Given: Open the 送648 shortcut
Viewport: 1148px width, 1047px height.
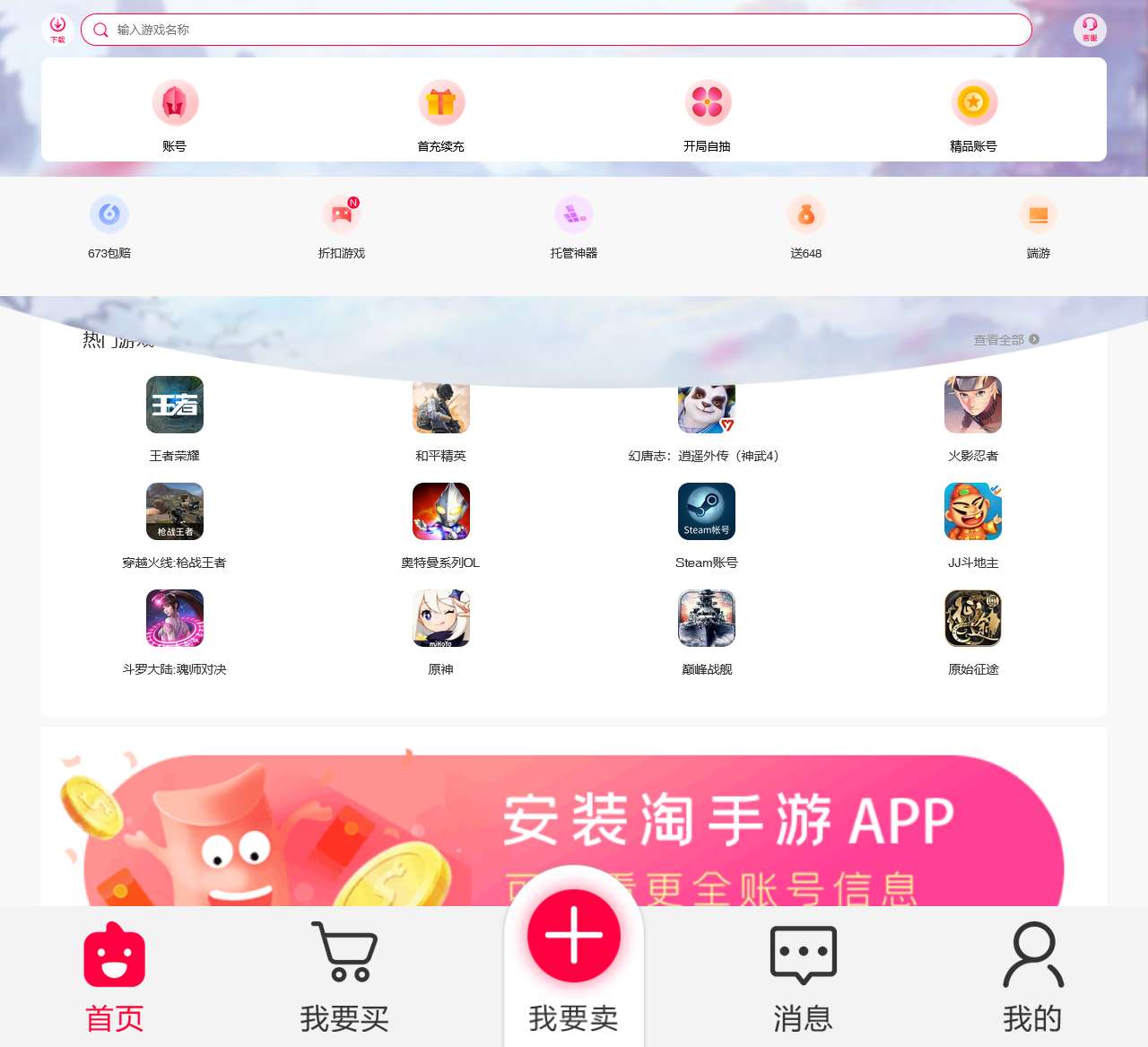Looking at the screenshot, I should coord(806,226).
